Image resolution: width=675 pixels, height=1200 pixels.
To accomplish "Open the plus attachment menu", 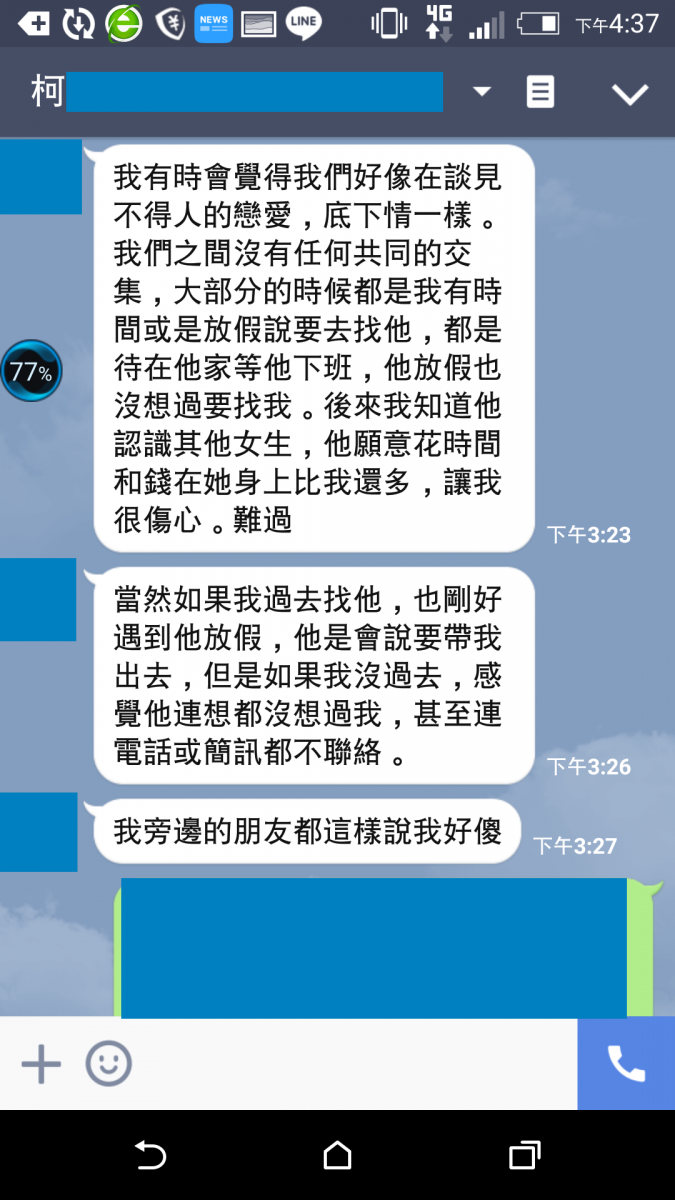I will pos(41,1064).
